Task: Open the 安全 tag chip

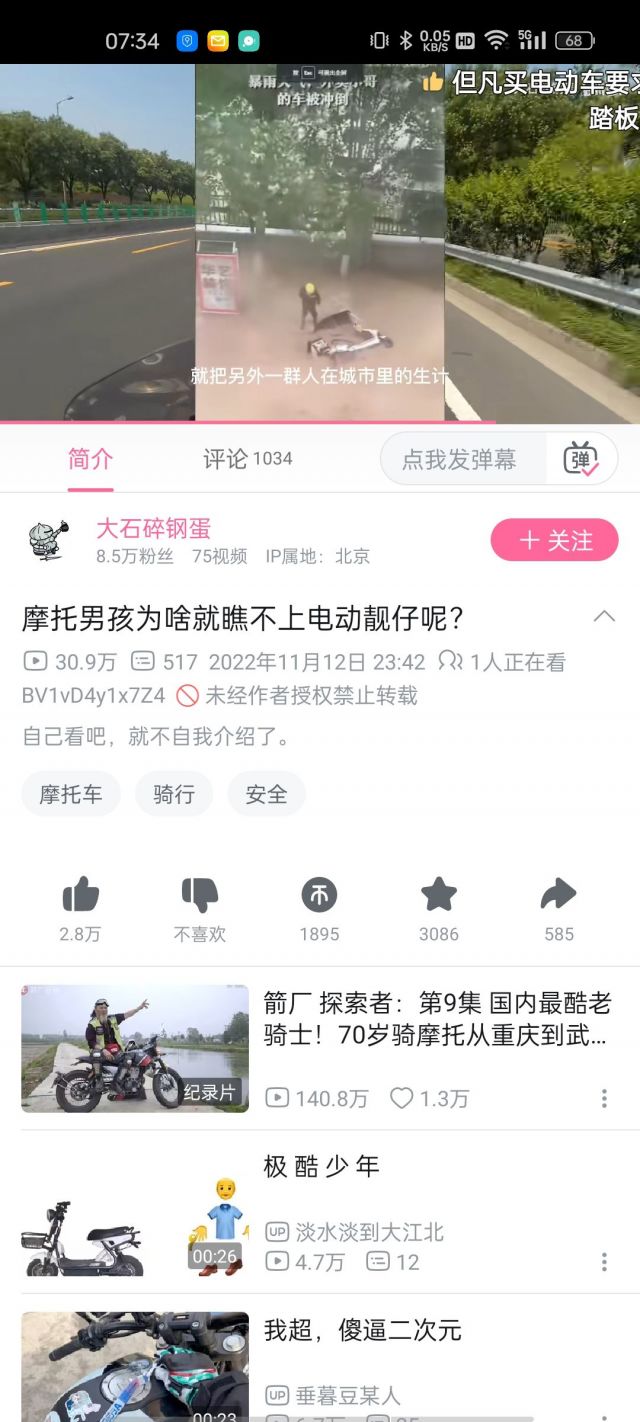Action: coord(266,794)
